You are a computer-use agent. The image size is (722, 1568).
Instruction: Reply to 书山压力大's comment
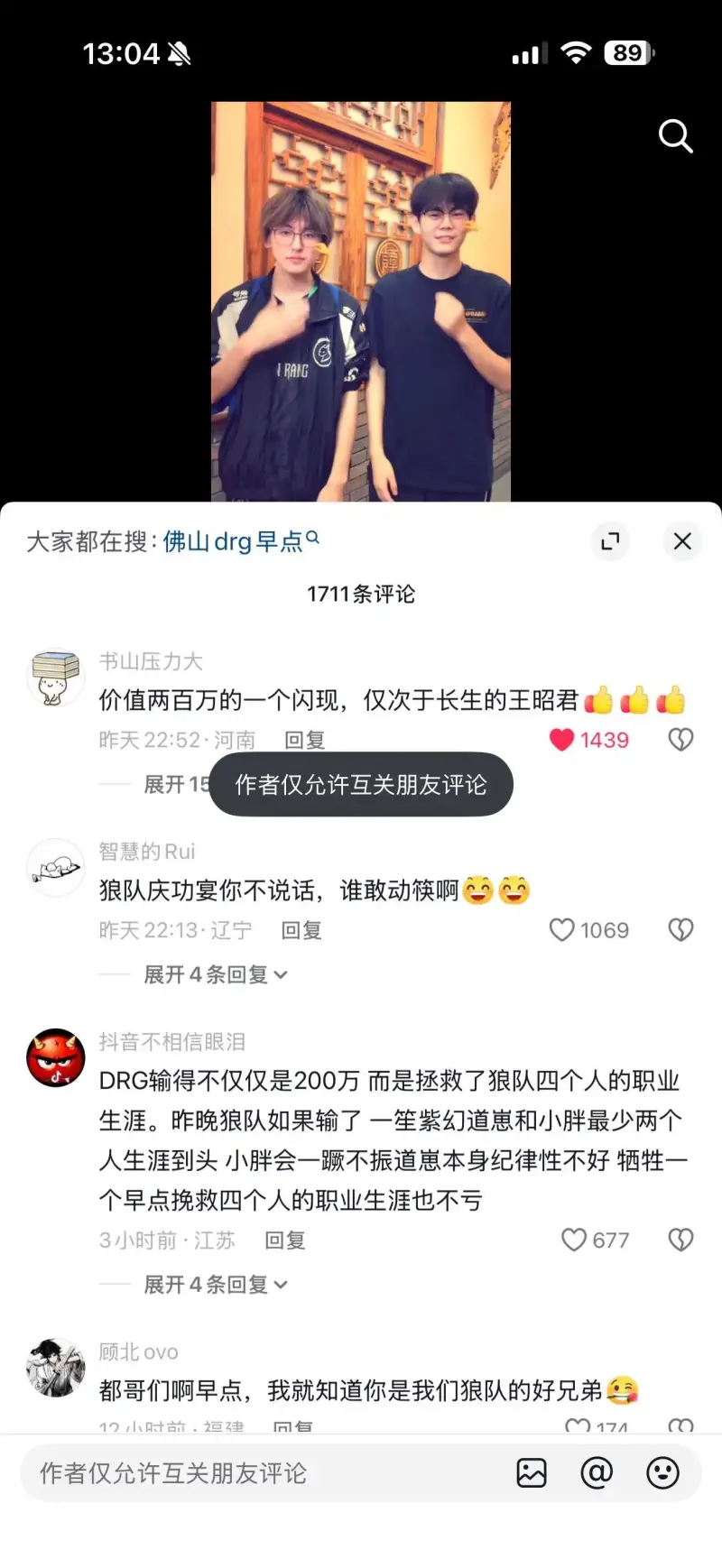pos(304,740)
